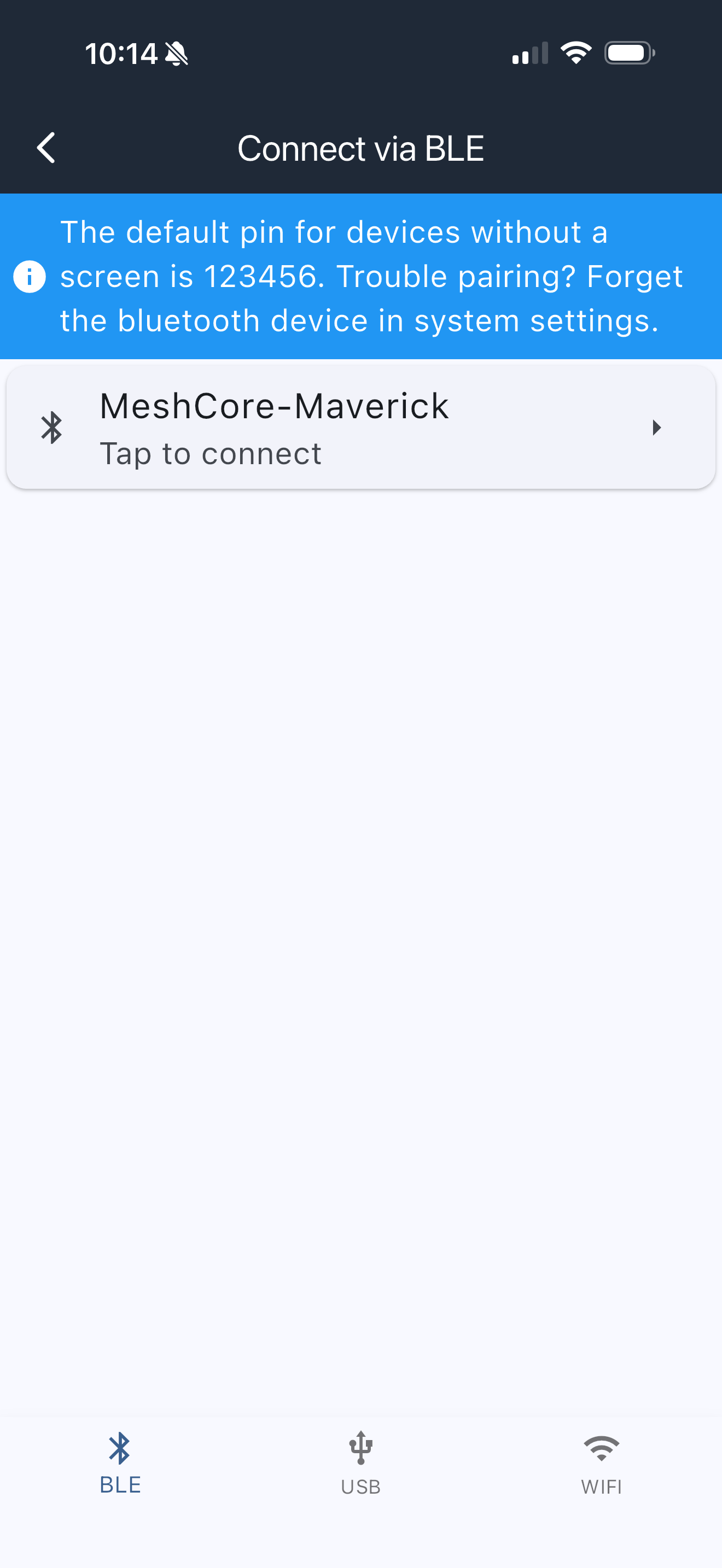
Task: Tap the BLE tab's Bluetooth icon
Action: point(119,1448)
